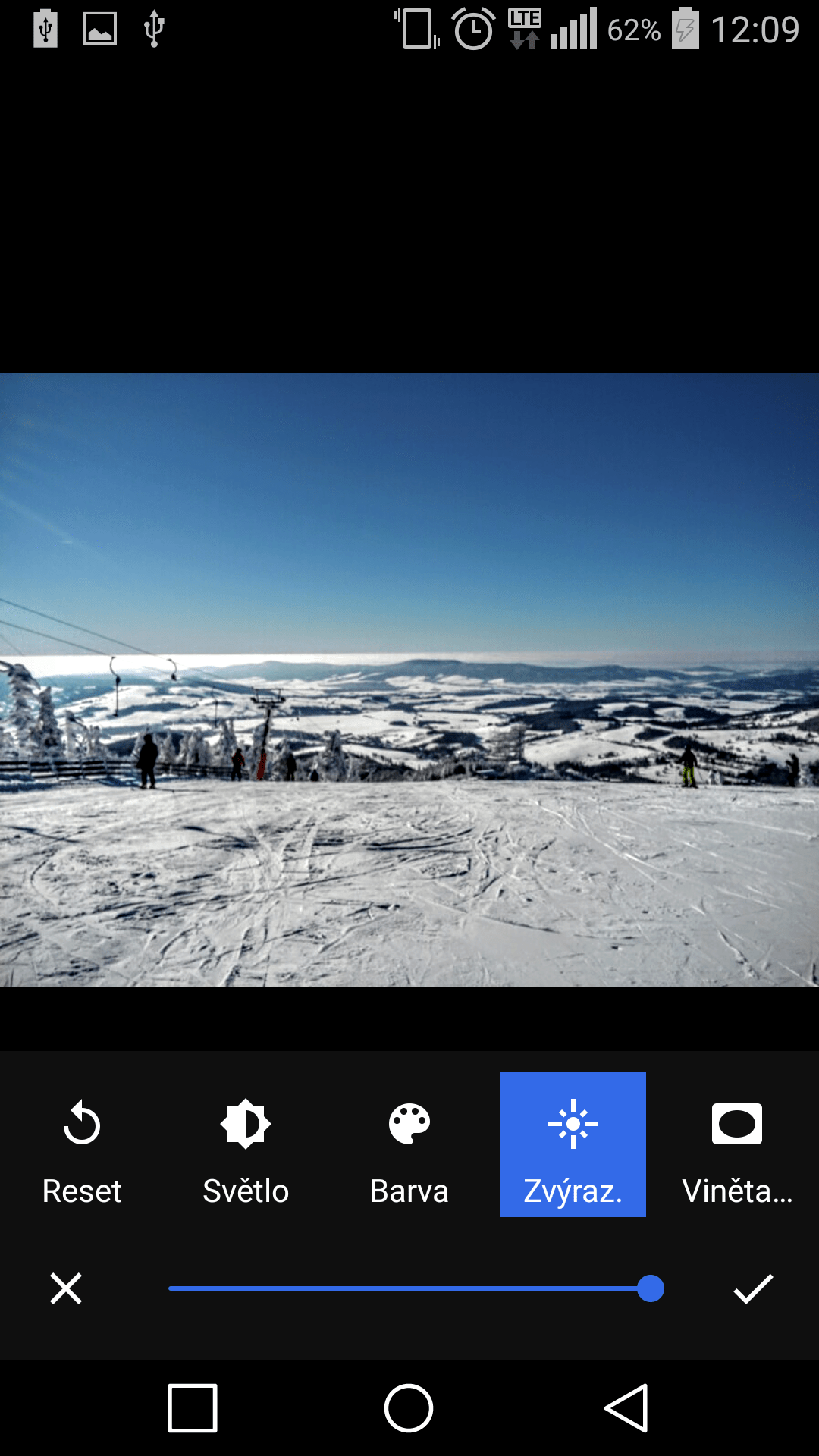Viewport: 819px width, 1456px height.
Task: Open the recent apps overview
Action: [x=193, y=1408]
